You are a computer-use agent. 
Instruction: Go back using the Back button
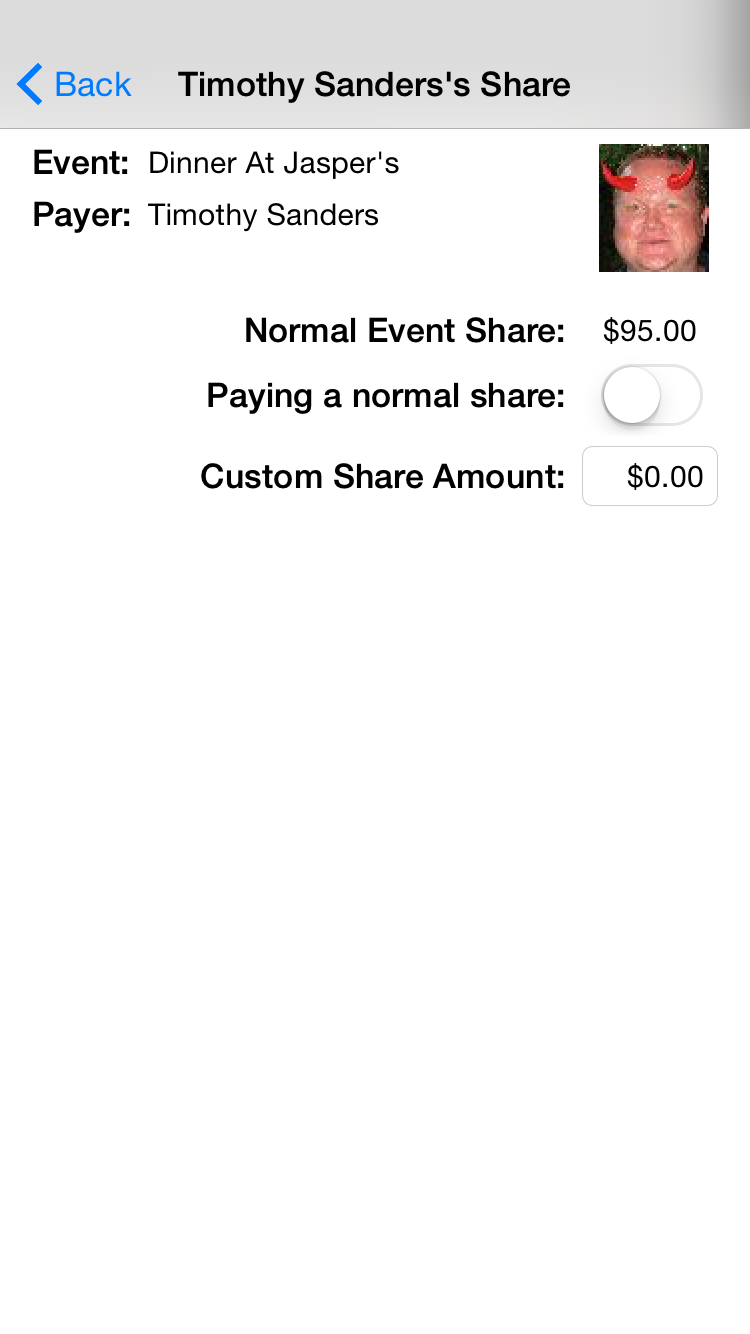tap(74, 85)
